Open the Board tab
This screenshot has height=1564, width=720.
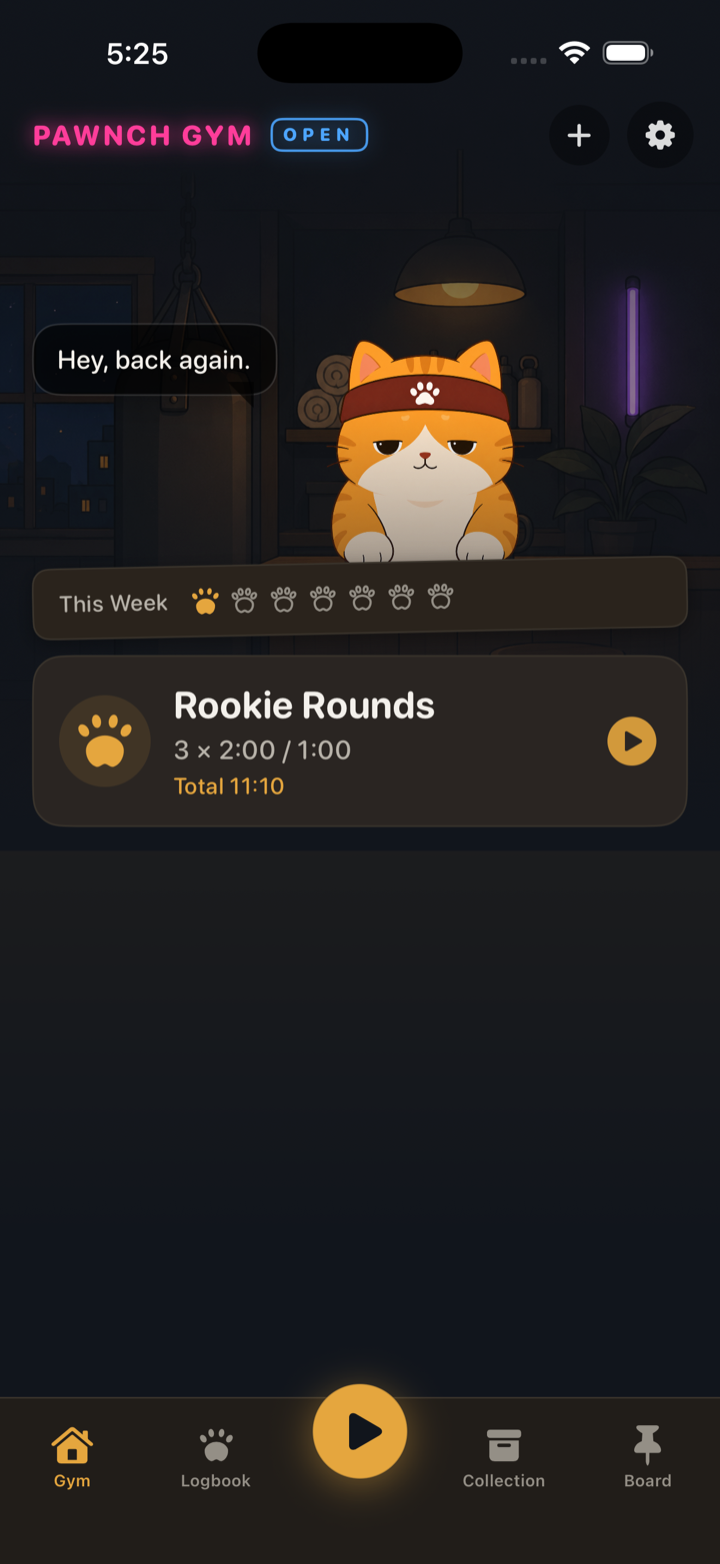coord(648,1458)
